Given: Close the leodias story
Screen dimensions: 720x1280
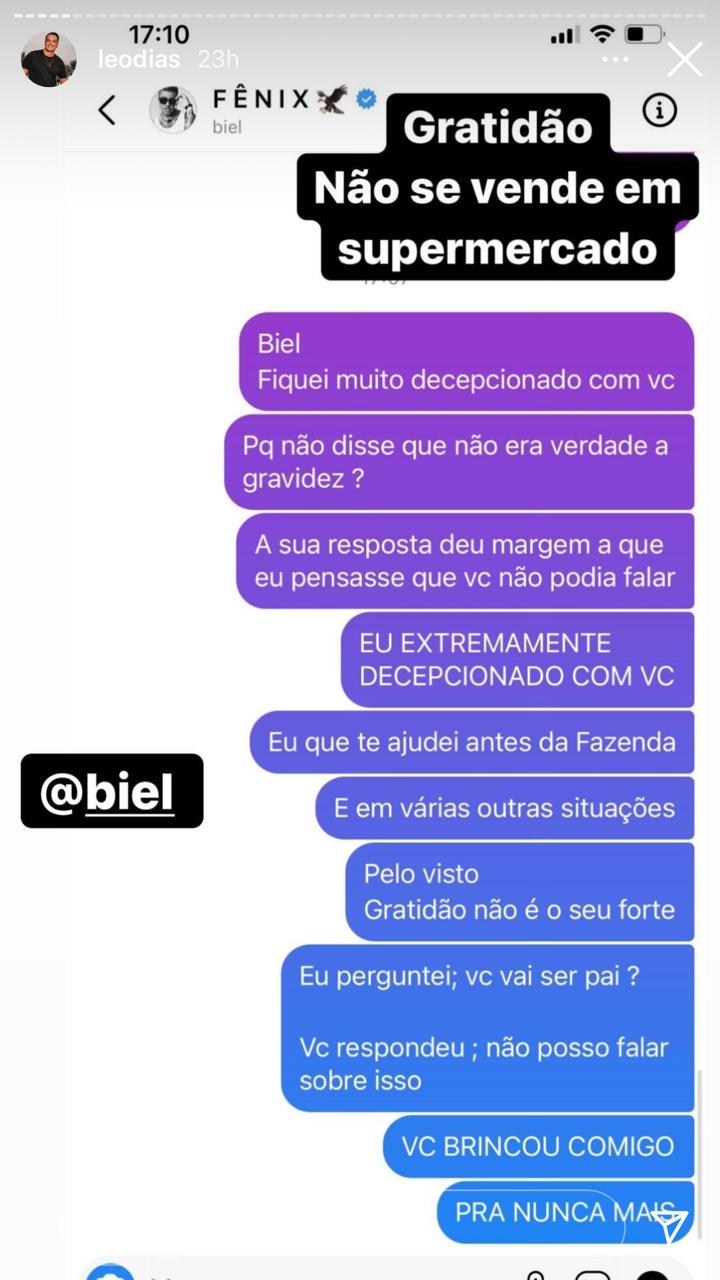Looking at the screenshot, I should [685, 60].
